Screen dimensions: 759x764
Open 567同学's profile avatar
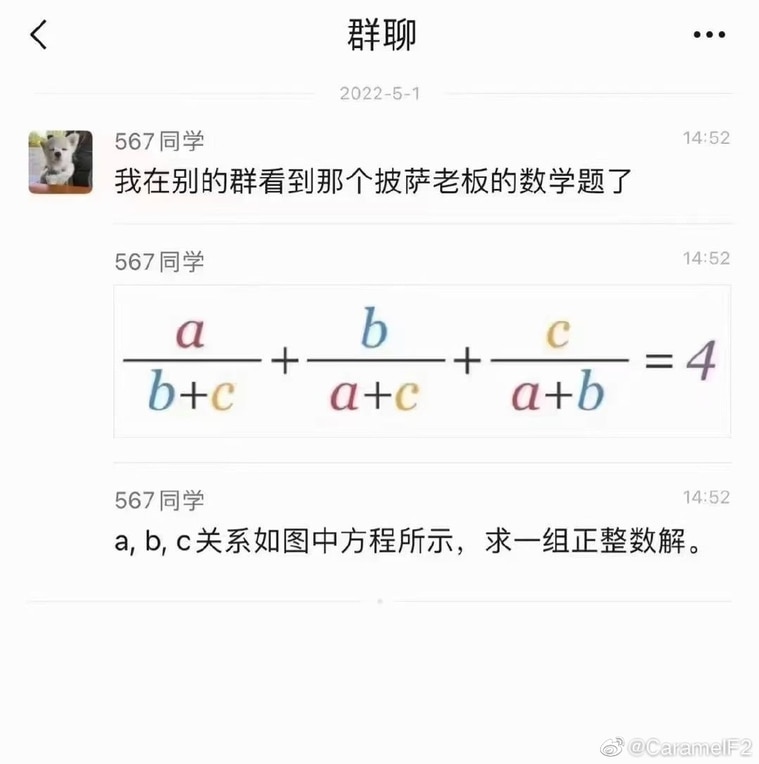(x=60, y=162)
